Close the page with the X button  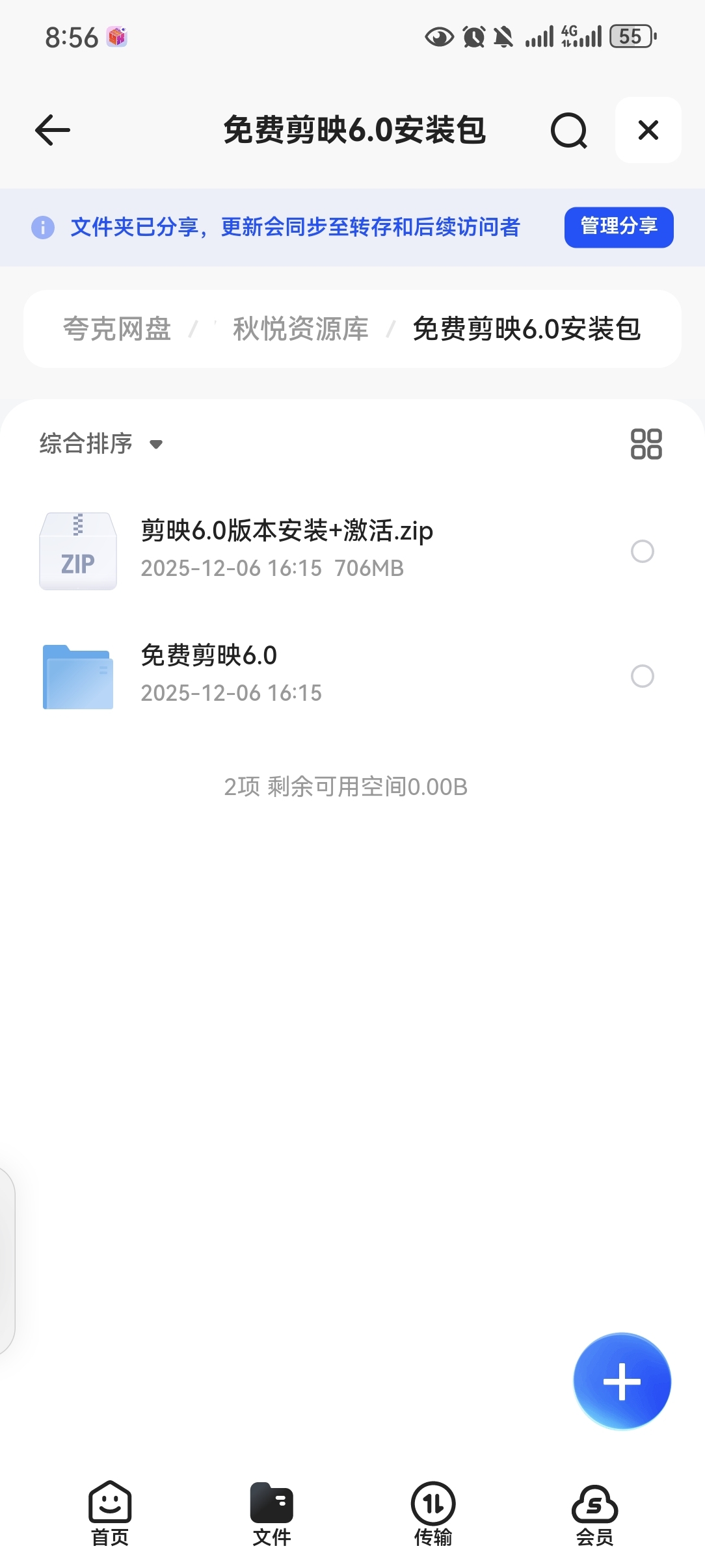pos(648,130)
